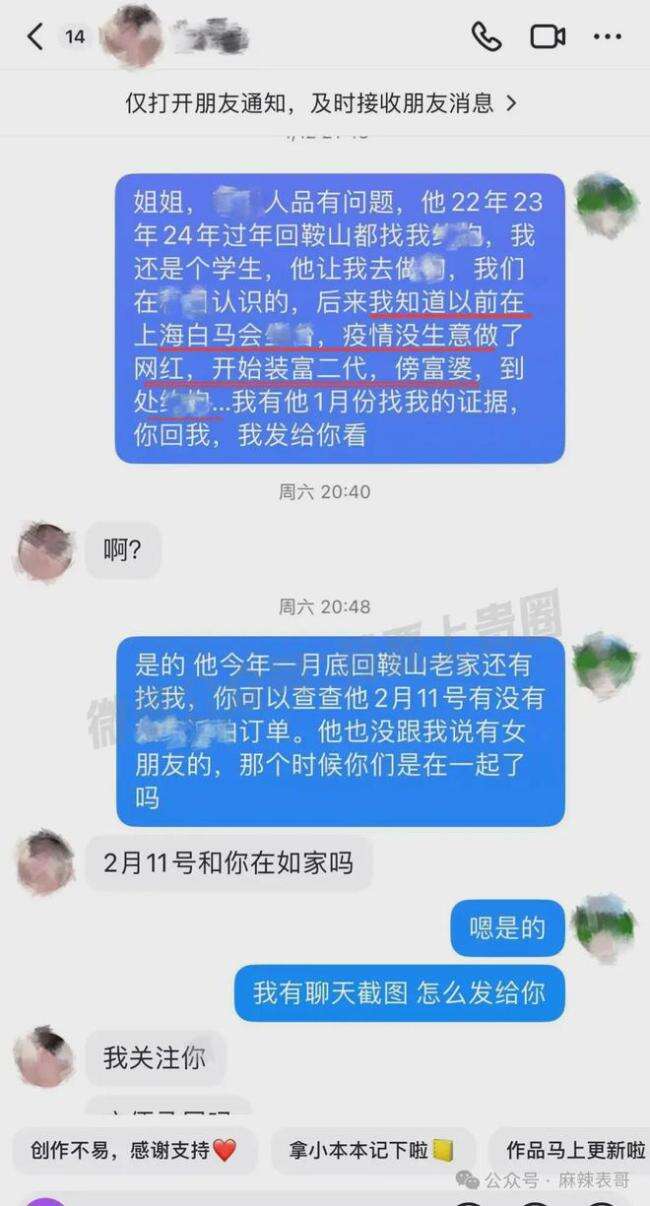Start a video call
The image size is (650, 1206).
[547, 37]
